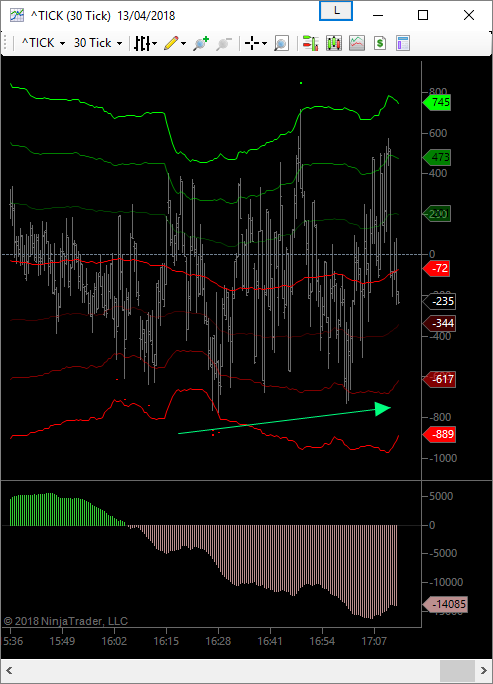Open the chart style bars dropdown
493x684 pixels.
[145, 43]
